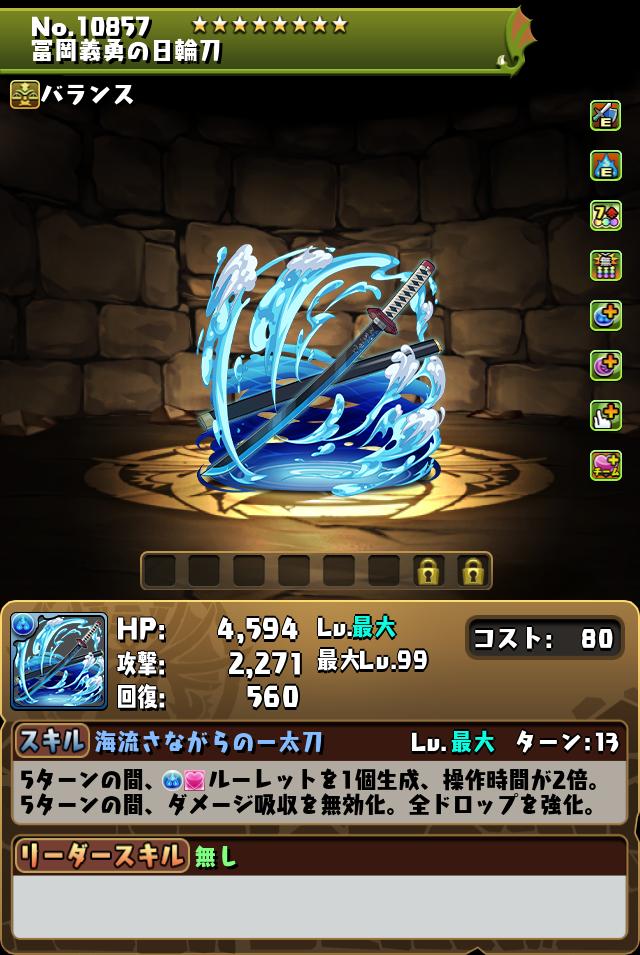640x955 pixels.
Task: Tap the first empty latent awakening slot
Action: 160,571
